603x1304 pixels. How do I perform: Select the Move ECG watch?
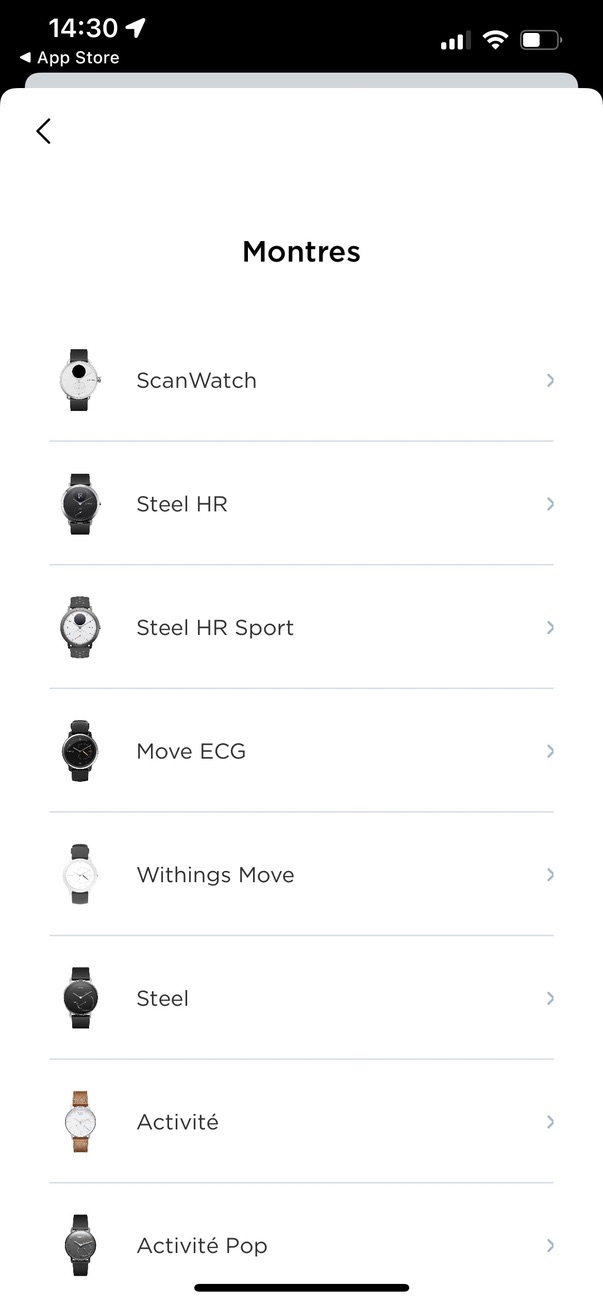point(301,751)
